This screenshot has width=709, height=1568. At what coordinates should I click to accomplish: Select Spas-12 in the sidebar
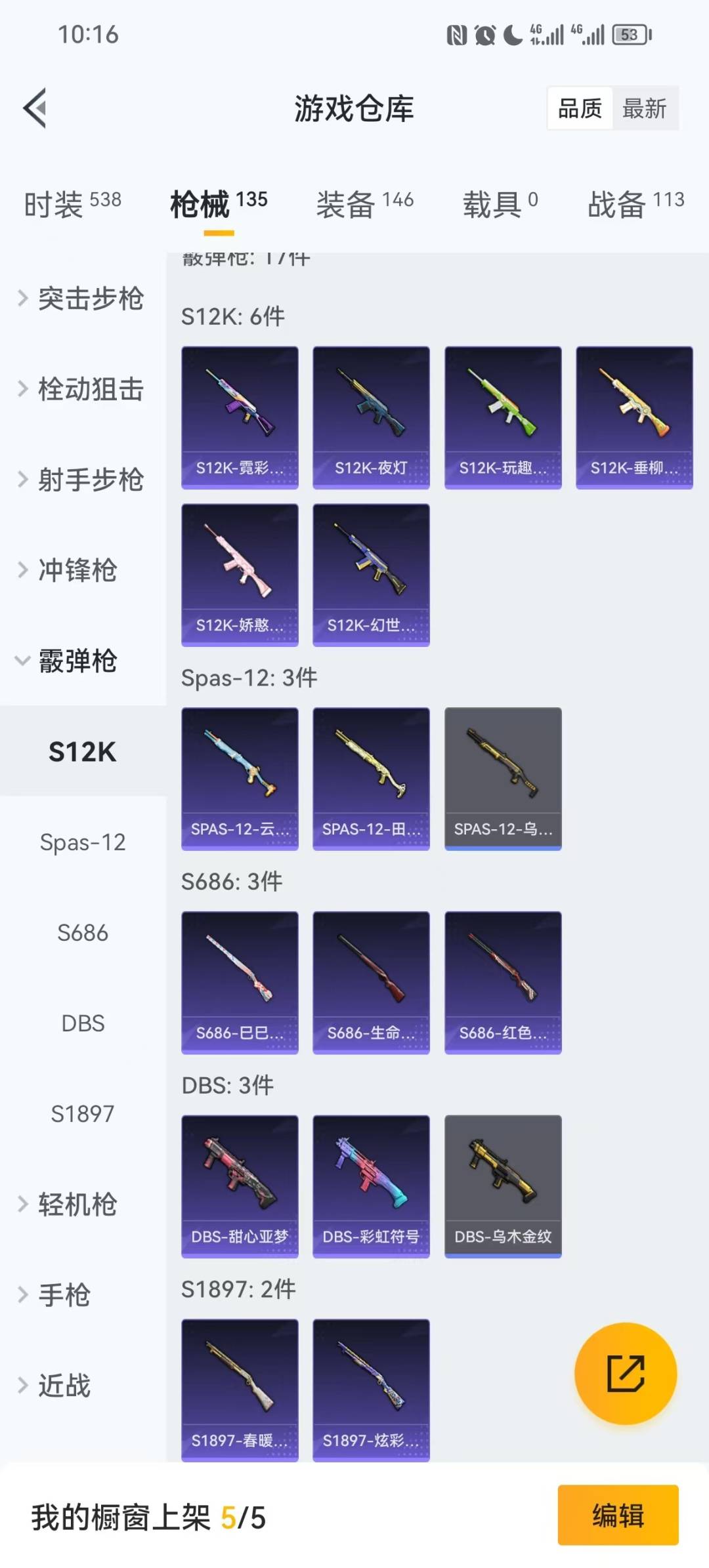click(83, 842)
